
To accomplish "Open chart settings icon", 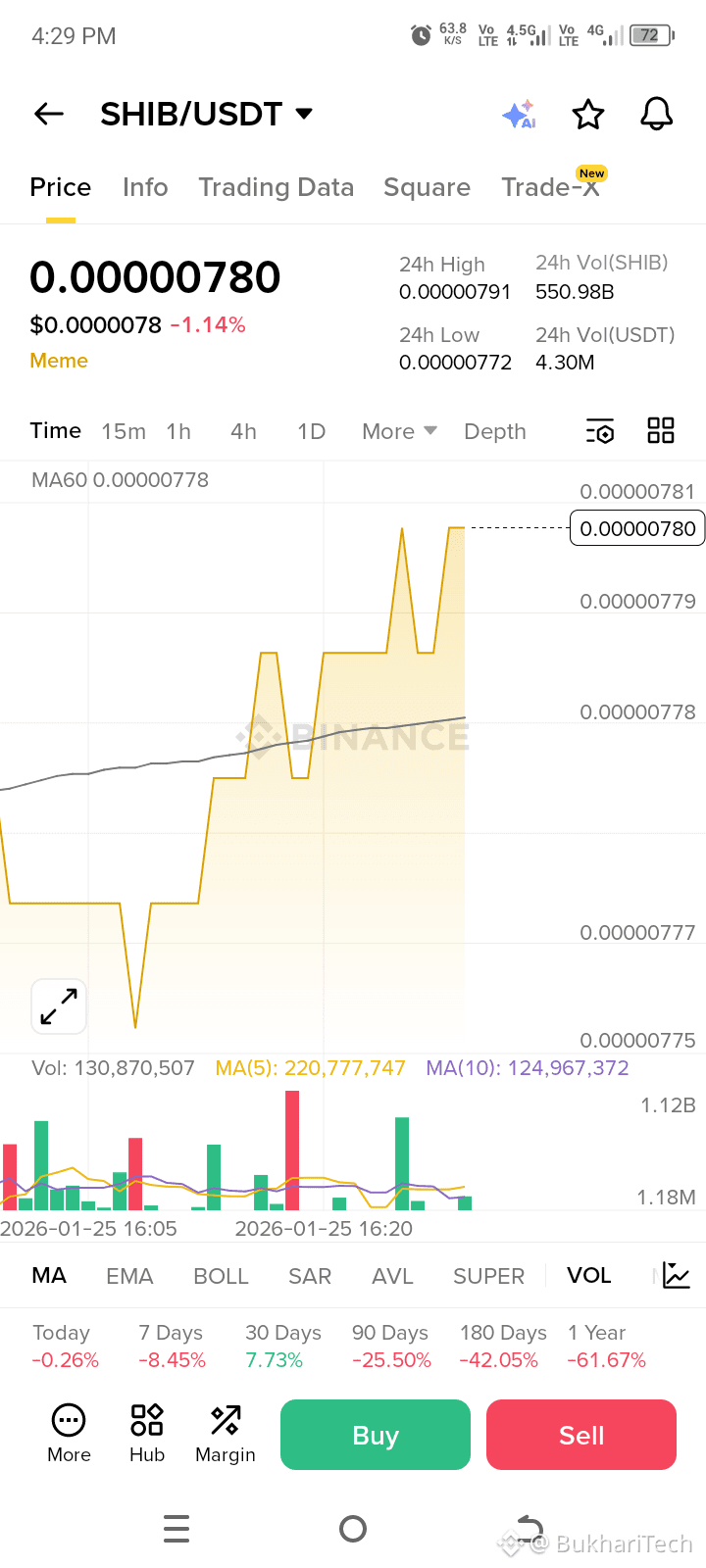I will click(600, 431).
